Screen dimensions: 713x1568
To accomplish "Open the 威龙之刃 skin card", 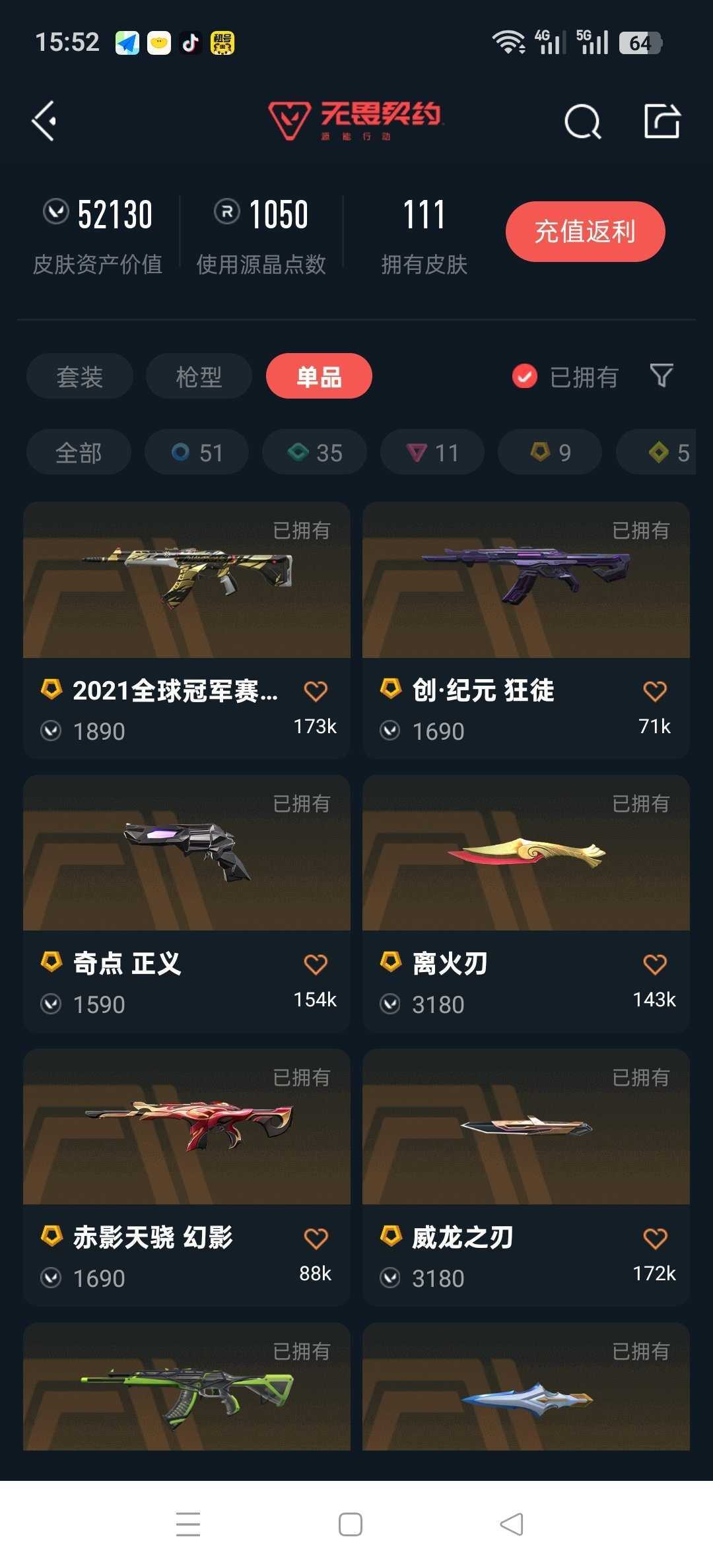I will point(526,1177).
